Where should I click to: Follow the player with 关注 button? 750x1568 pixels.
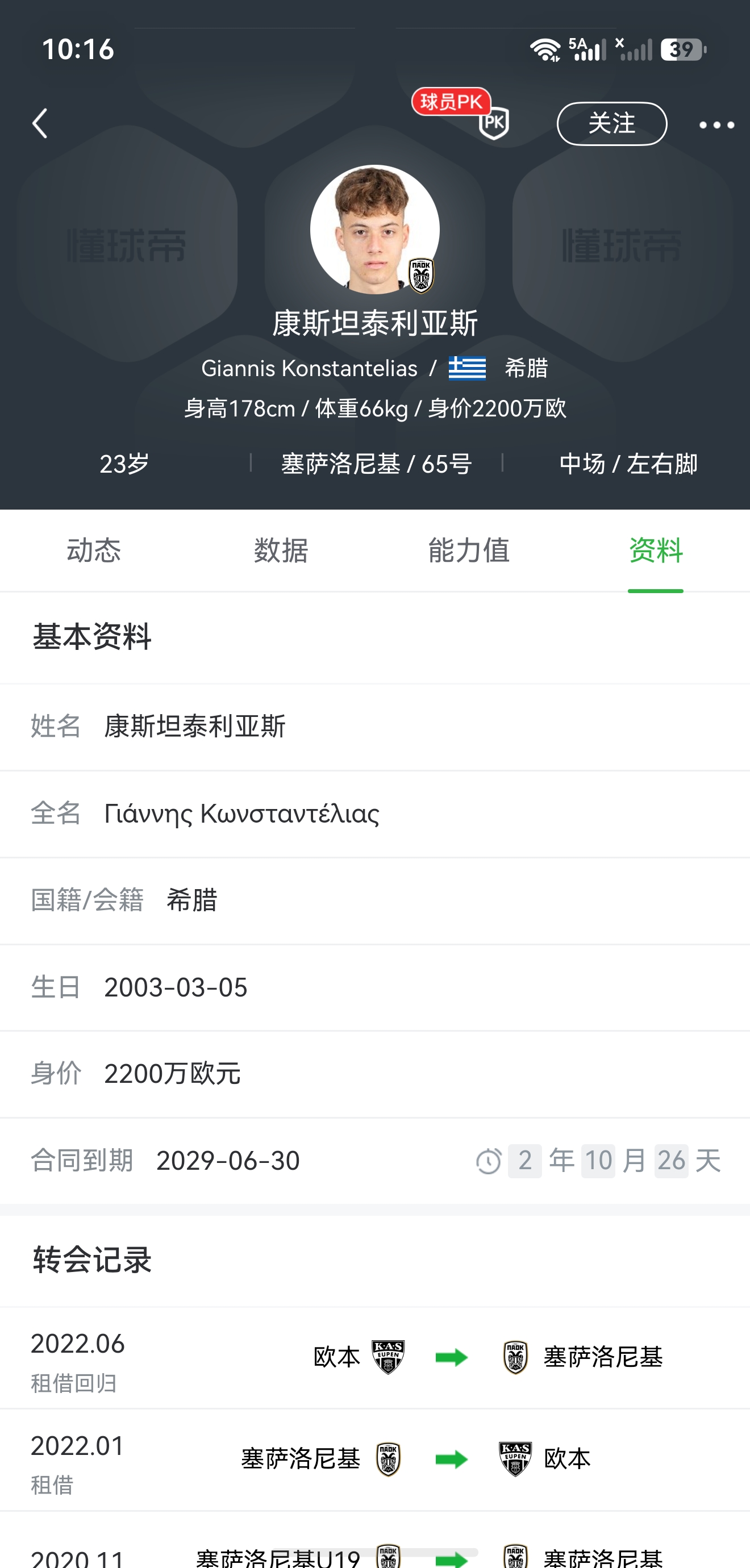click(x=612, y=124)
